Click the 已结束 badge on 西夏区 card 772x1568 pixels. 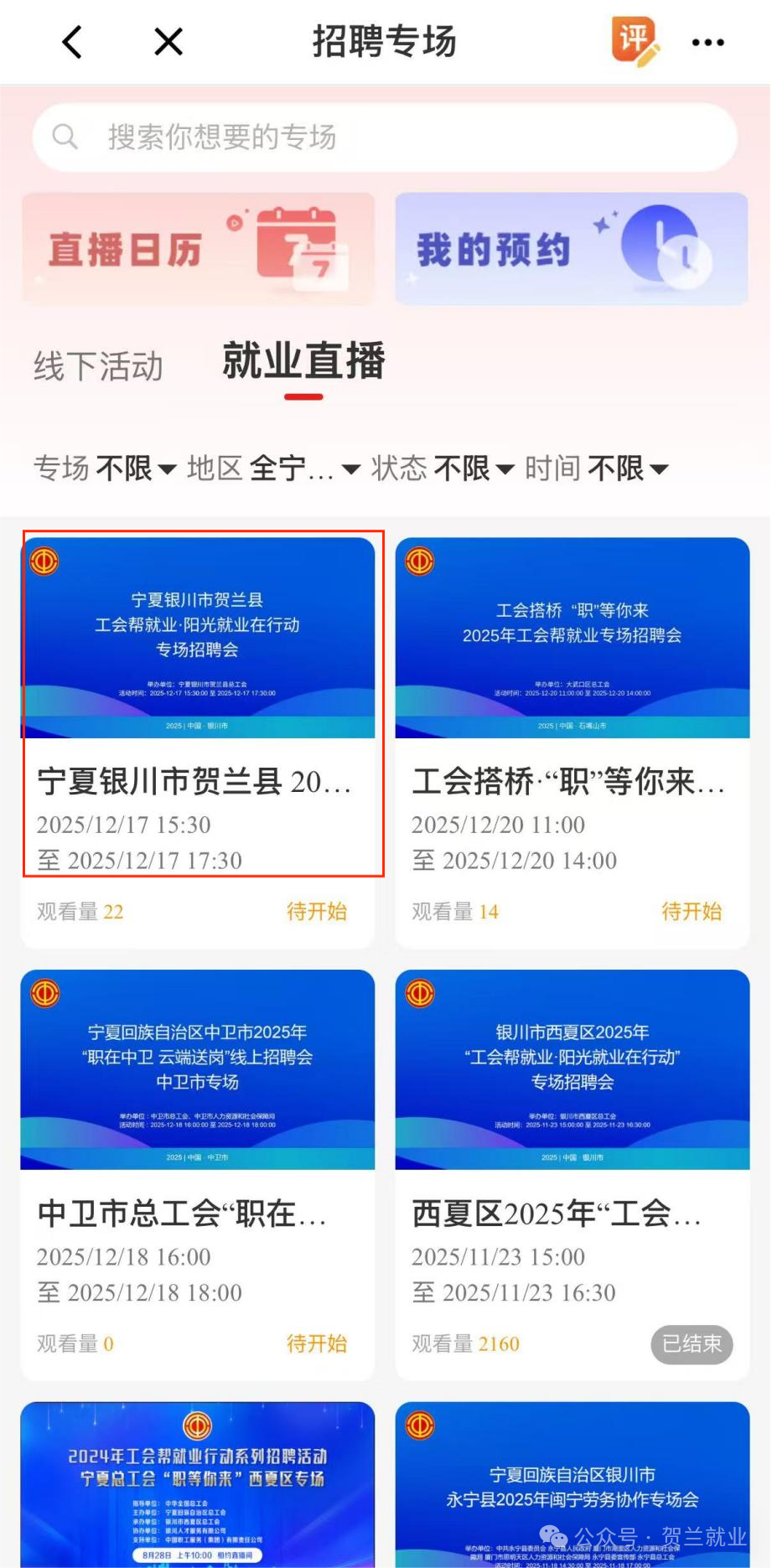691,1344
